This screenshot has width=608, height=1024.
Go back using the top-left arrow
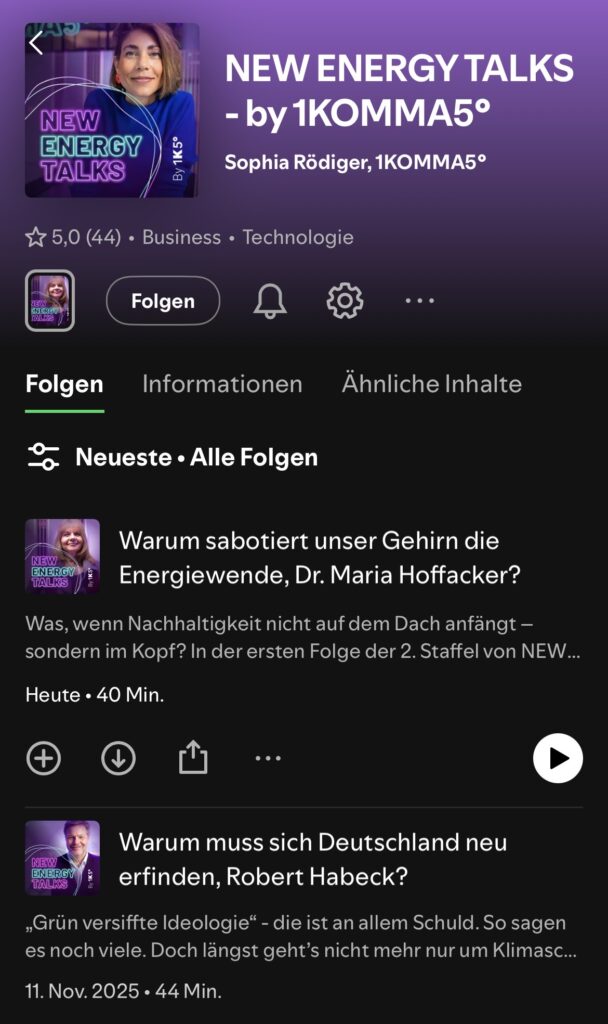(x=37, y=43)
